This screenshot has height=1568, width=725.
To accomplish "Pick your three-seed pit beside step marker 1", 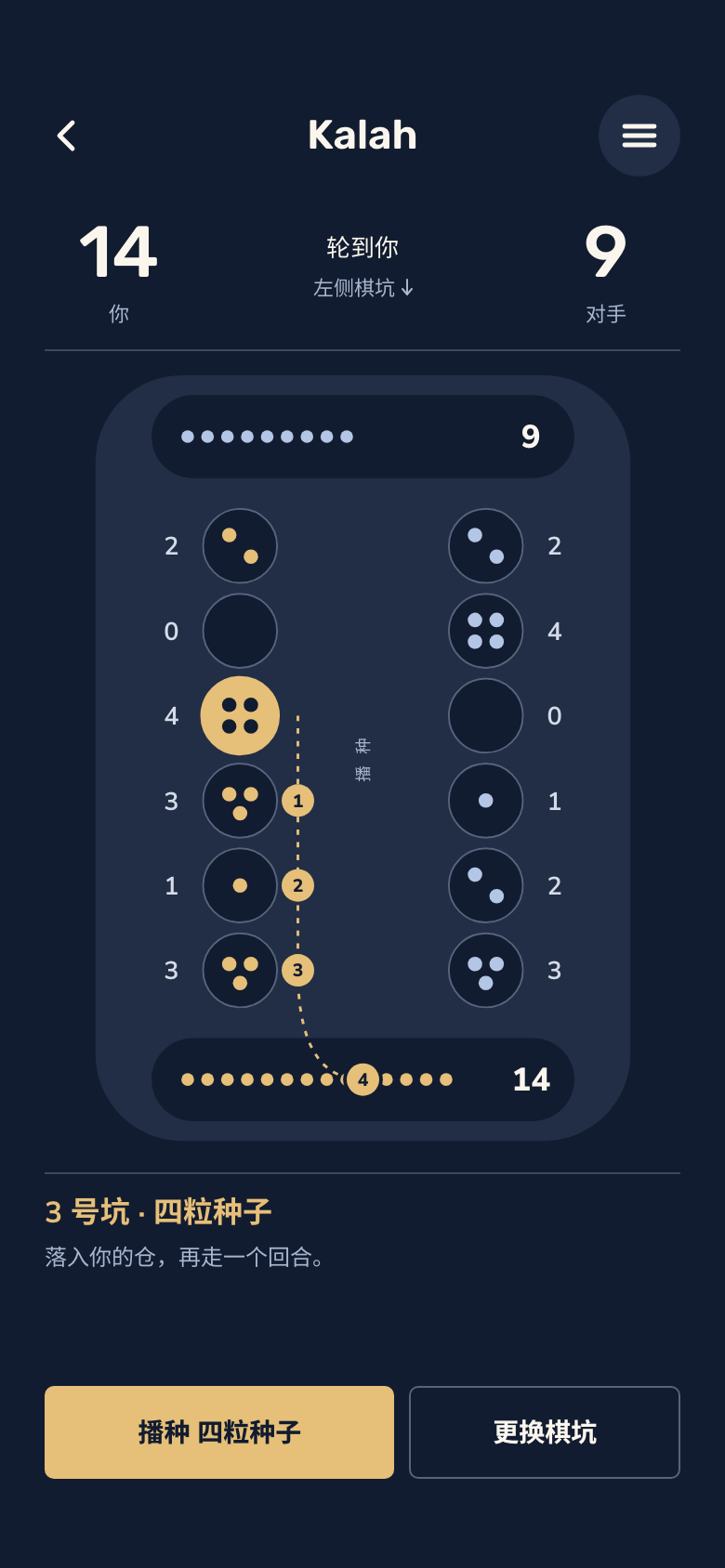I will [240, 801].
